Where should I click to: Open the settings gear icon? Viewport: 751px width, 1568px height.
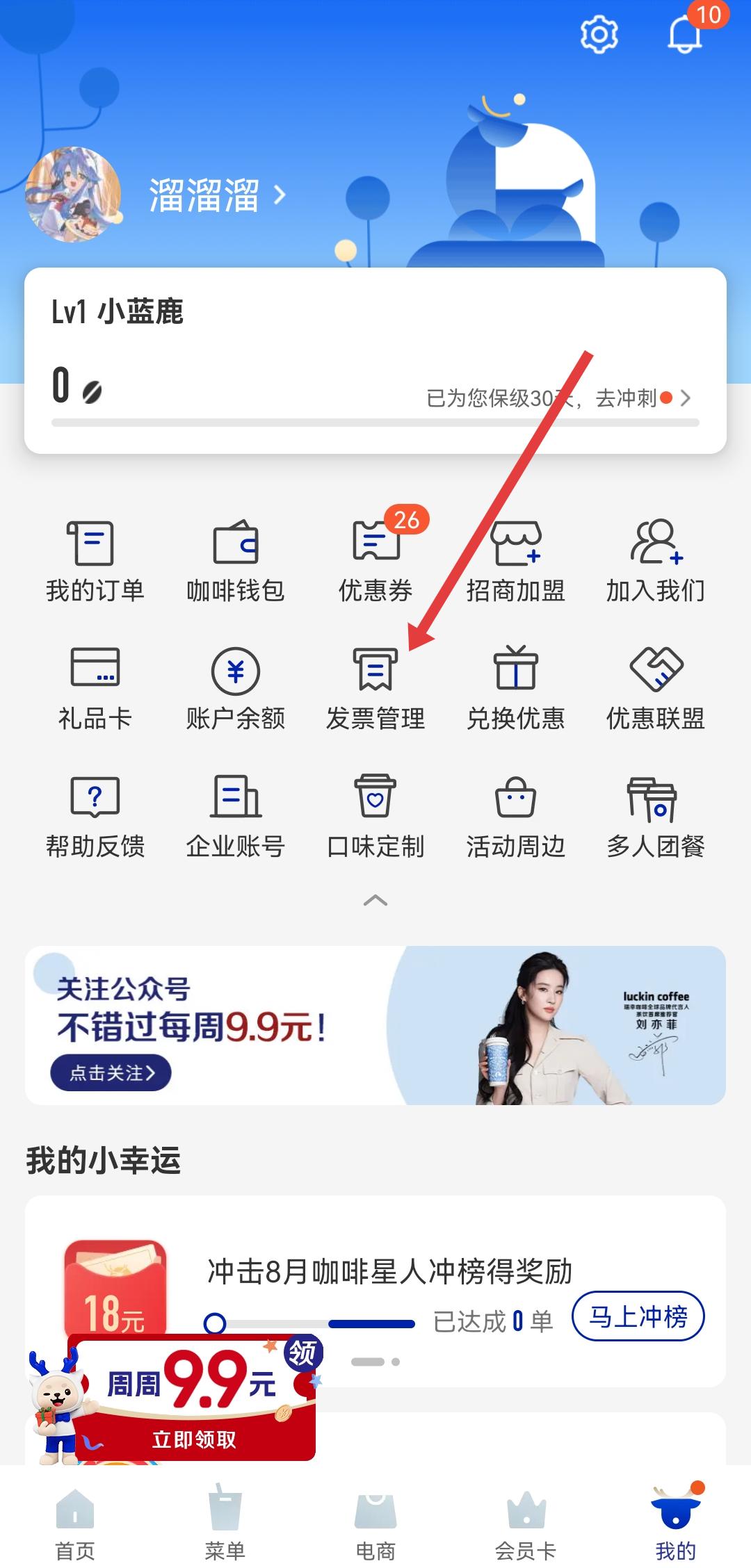coord(599,33)
